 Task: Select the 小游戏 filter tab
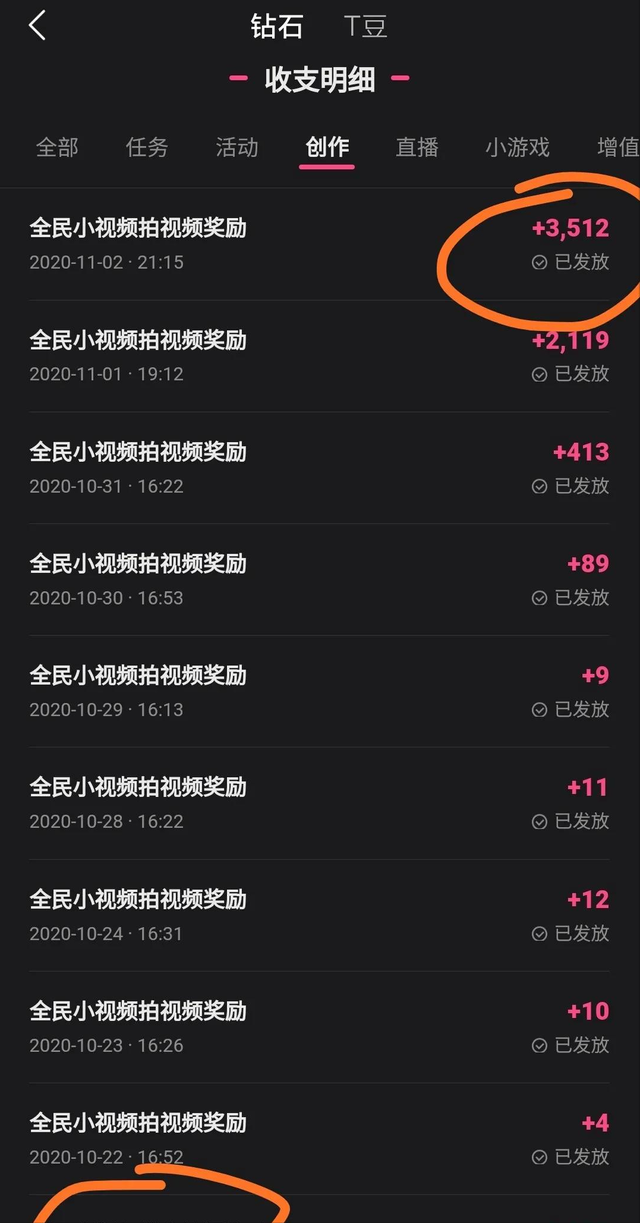(517, 148)
